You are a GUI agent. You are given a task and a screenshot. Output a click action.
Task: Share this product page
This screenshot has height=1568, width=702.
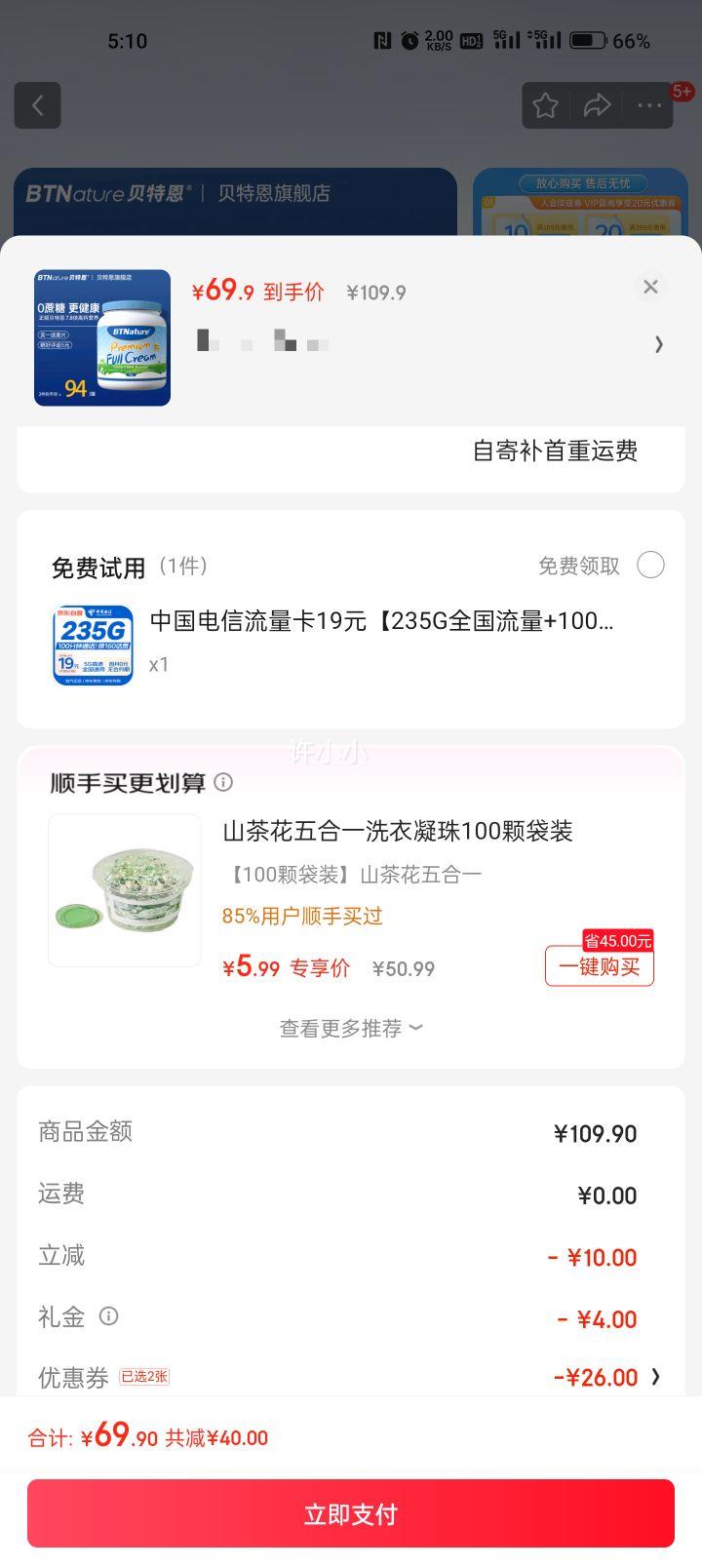pos(597,105)
